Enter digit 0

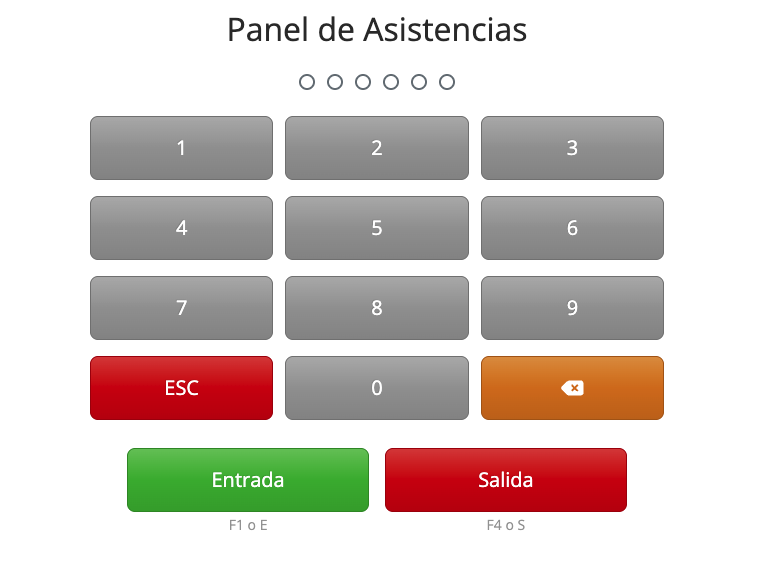377,388
